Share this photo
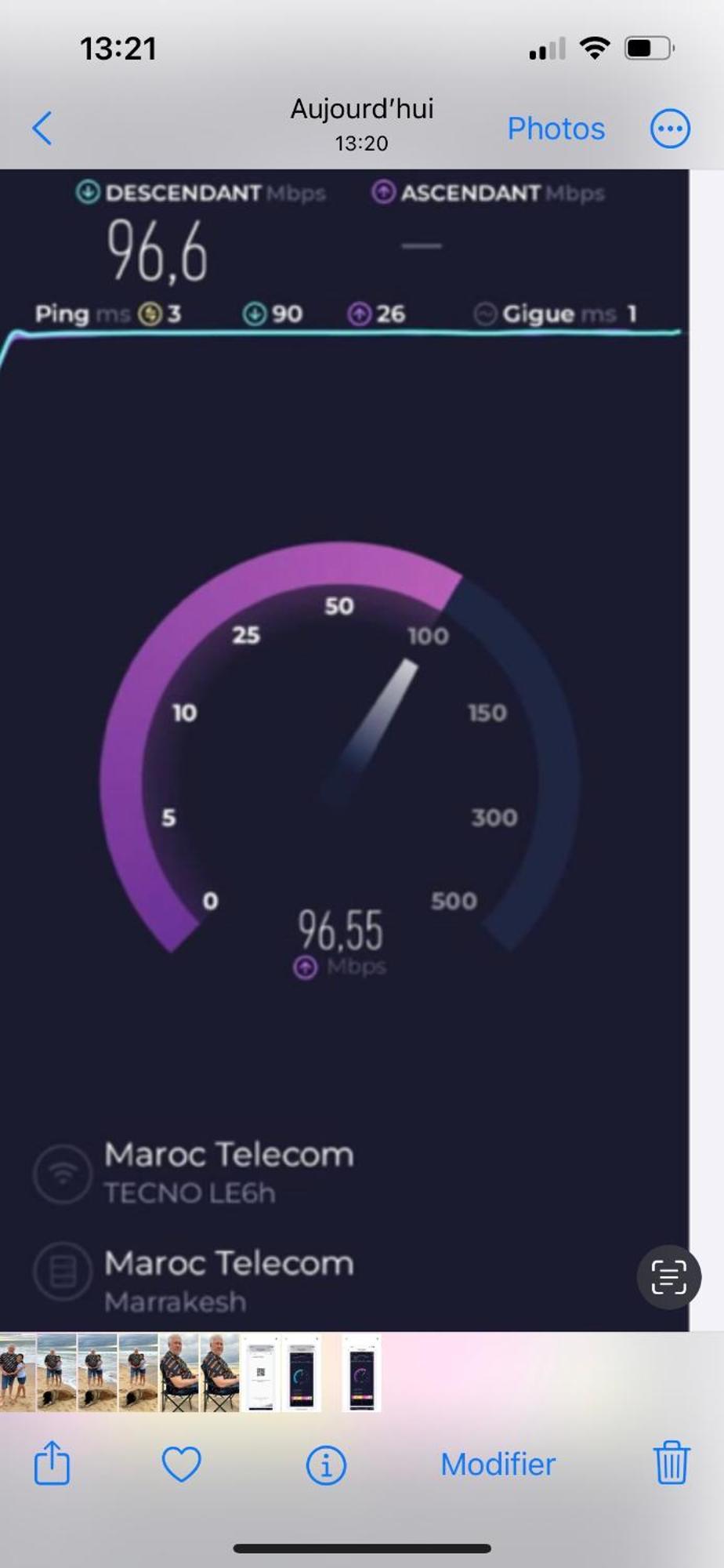 pyautogui.click(x=52, y=1464)
